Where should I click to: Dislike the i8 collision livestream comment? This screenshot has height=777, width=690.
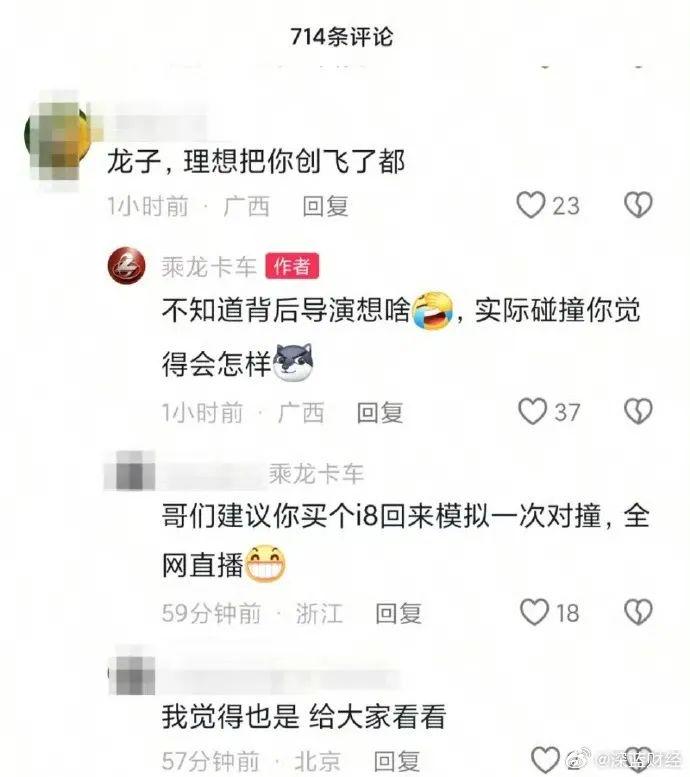point(638,612)
